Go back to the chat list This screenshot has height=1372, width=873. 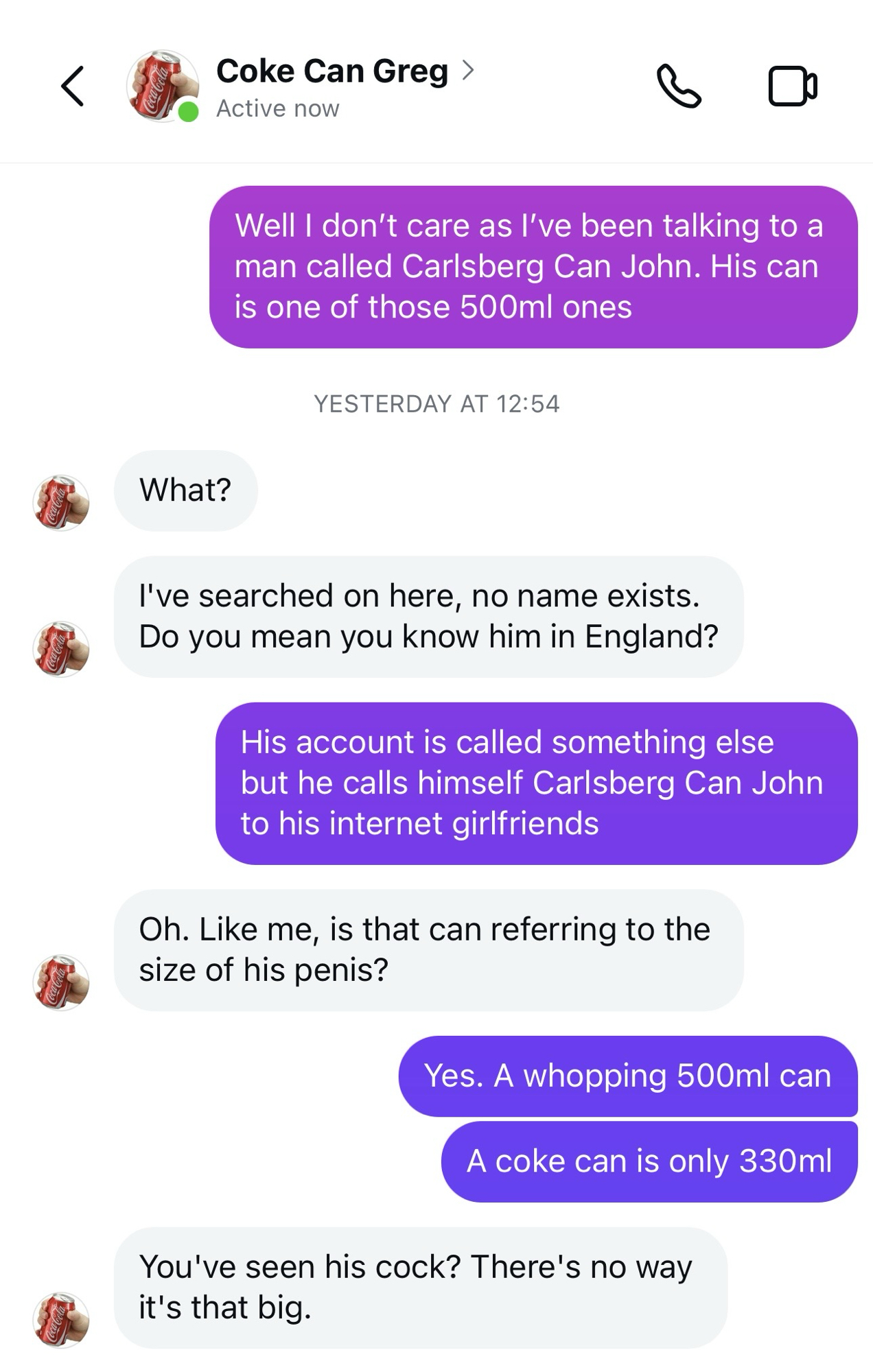pyautogui.click(x=73, y=86)
